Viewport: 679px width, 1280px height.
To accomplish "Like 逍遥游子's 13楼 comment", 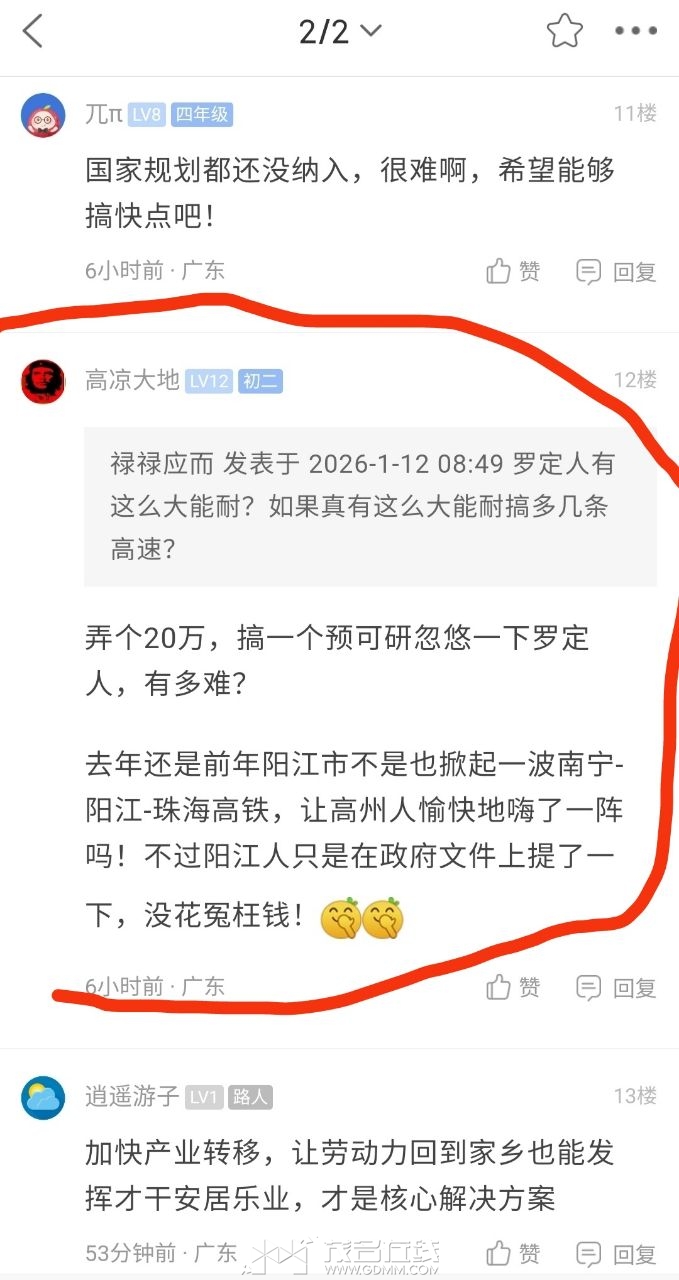I will pos(514,1253).
